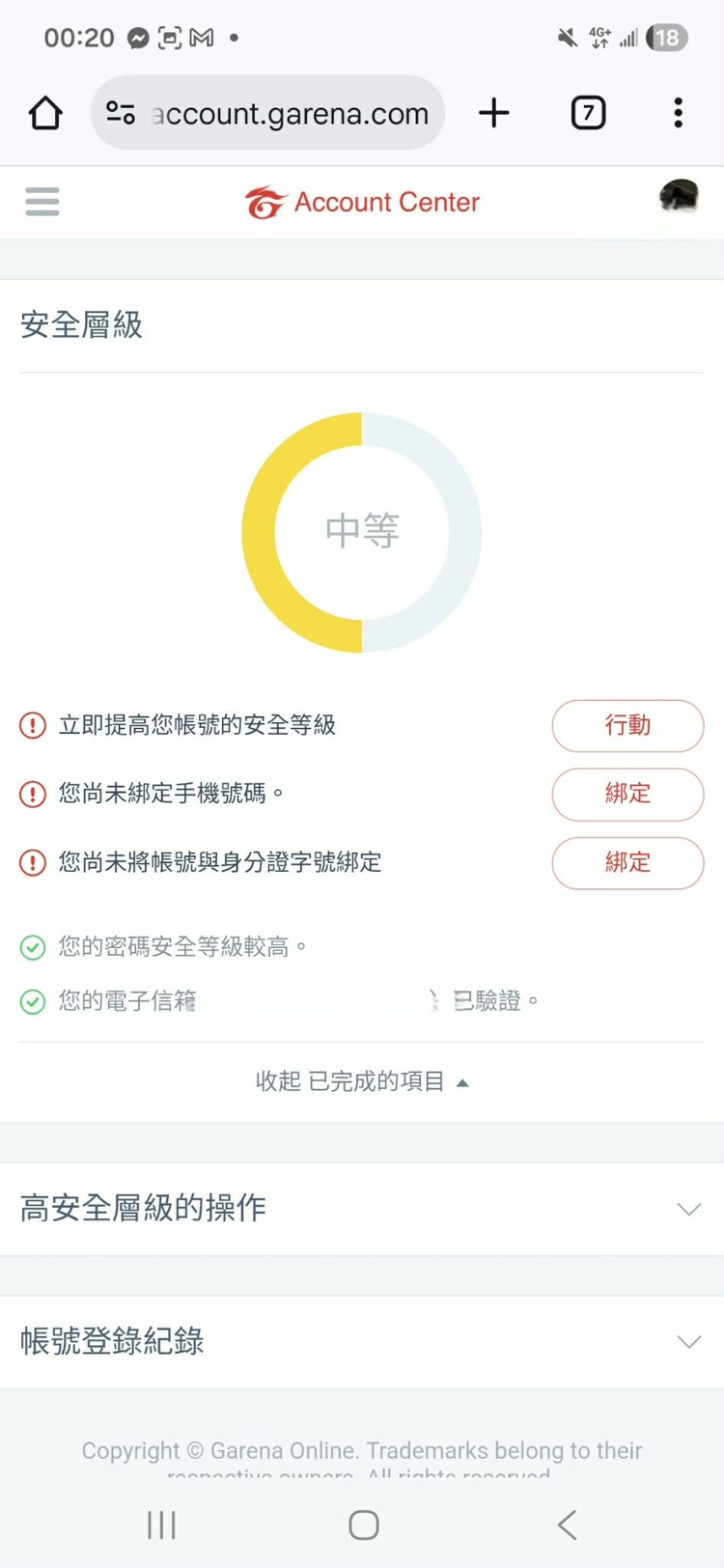The height and width of the screenshot is (1568, 724).
Task: Click 綁定 to link your ID number
Action: coord(627,863)
